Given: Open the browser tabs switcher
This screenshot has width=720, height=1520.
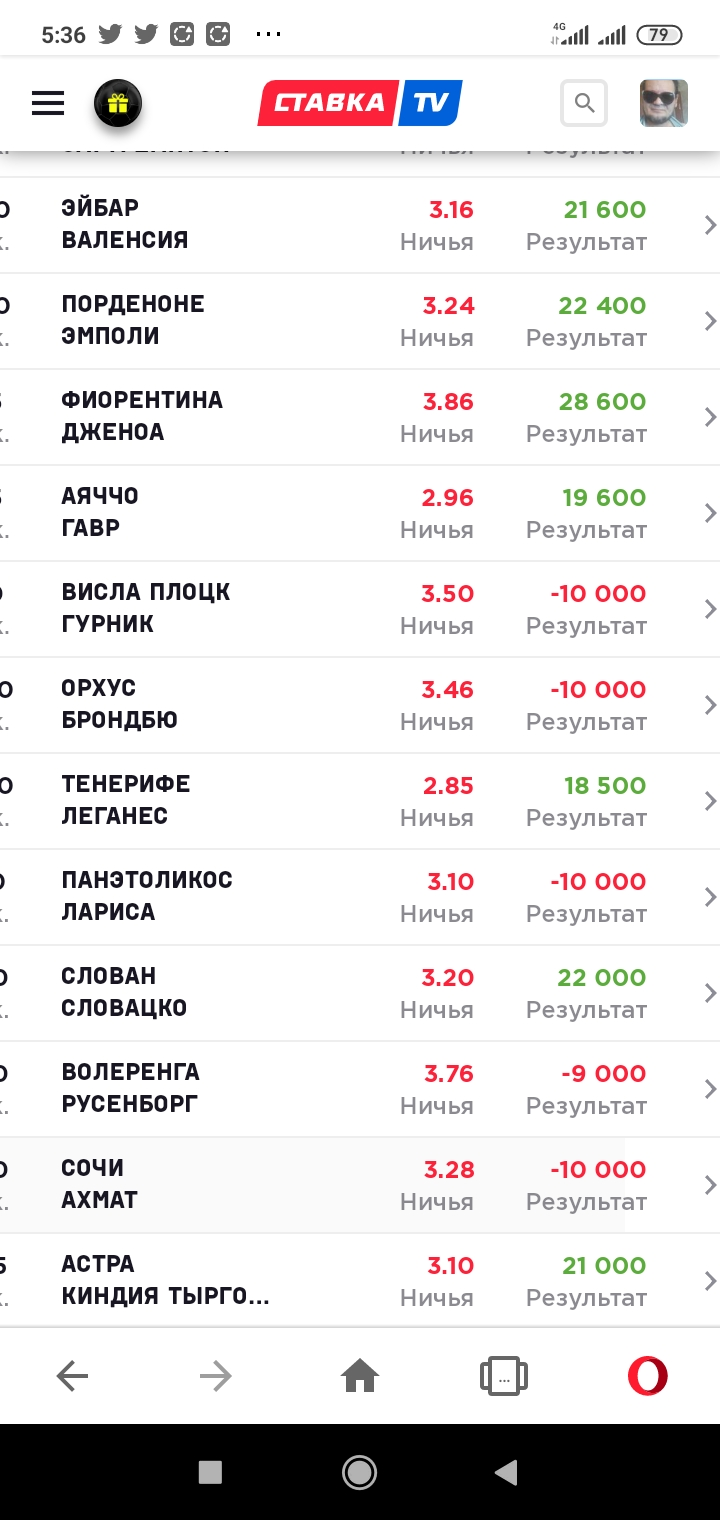Looking at the screenshot, I should pos(504,1377).
